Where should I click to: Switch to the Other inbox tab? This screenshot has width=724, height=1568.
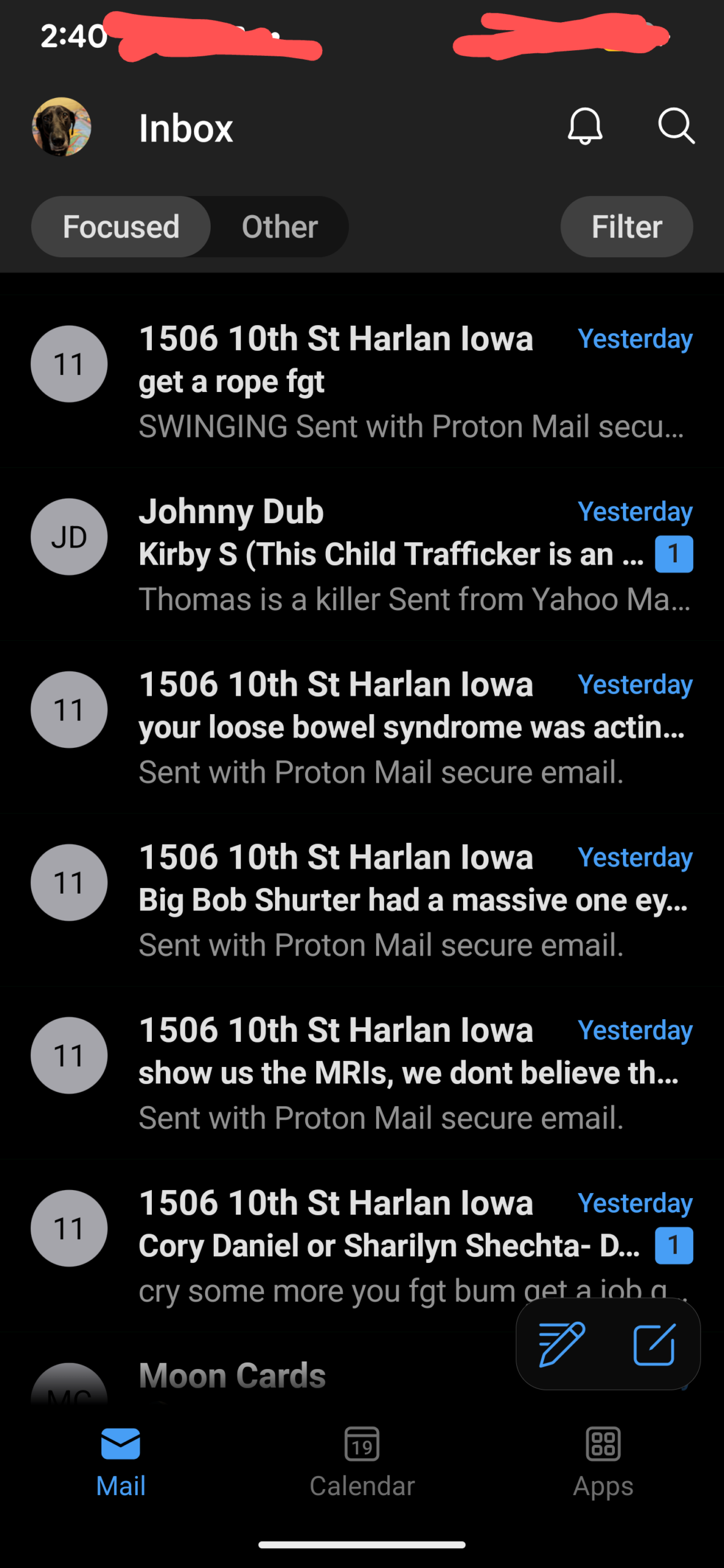tap(279, 227)
